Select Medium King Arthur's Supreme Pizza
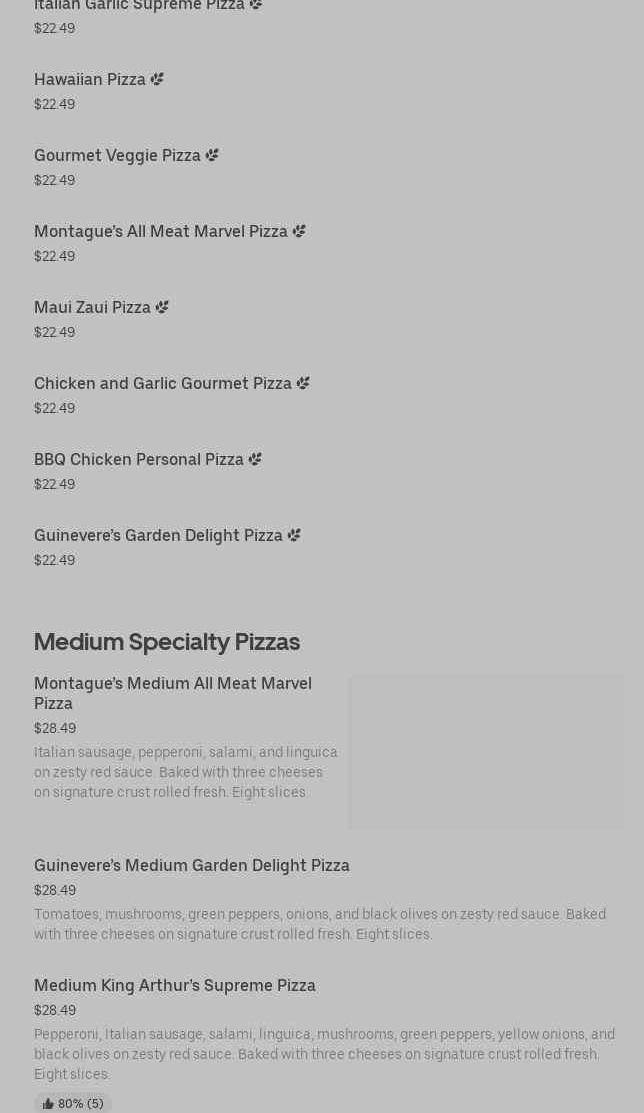 click(x=175, y=985)
